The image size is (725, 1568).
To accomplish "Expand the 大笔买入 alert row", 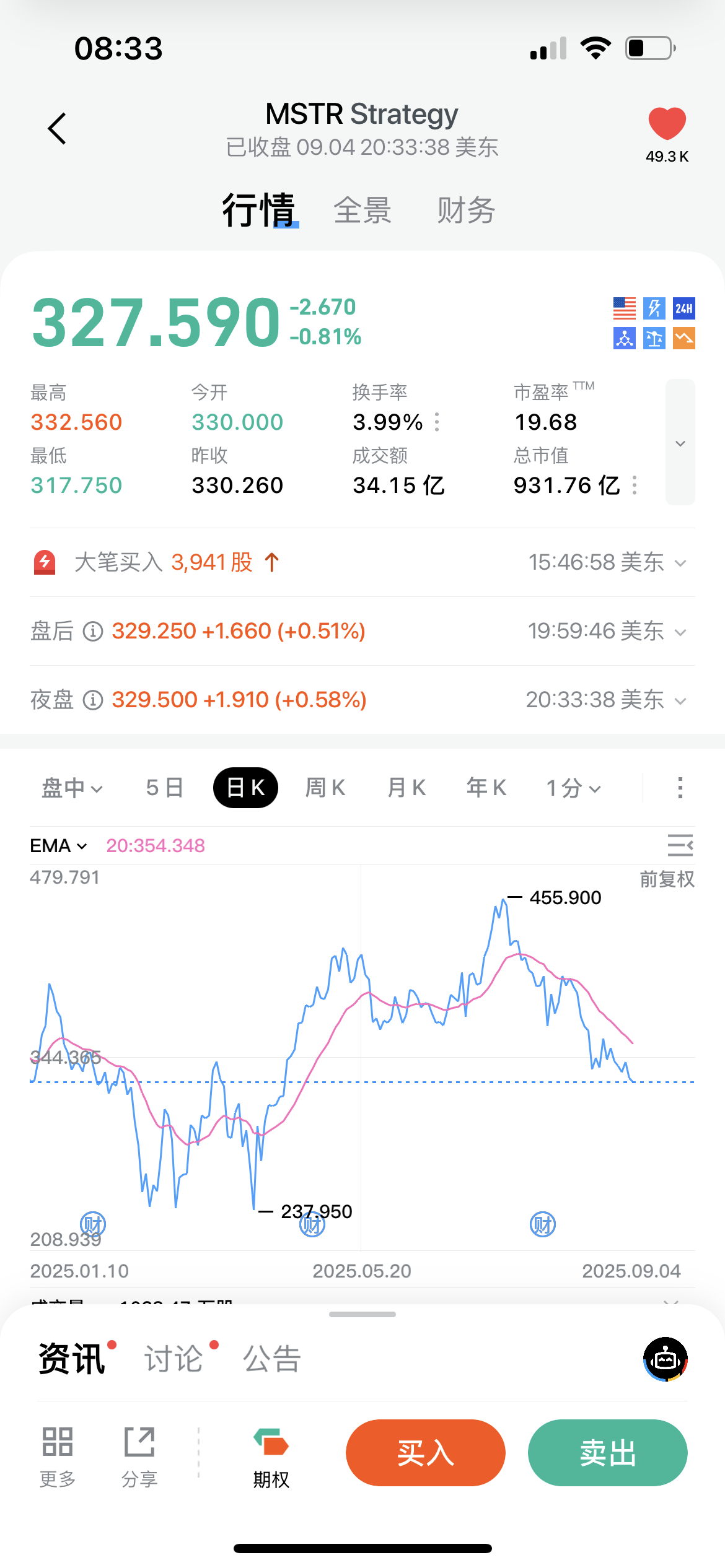I will [362, 562].
